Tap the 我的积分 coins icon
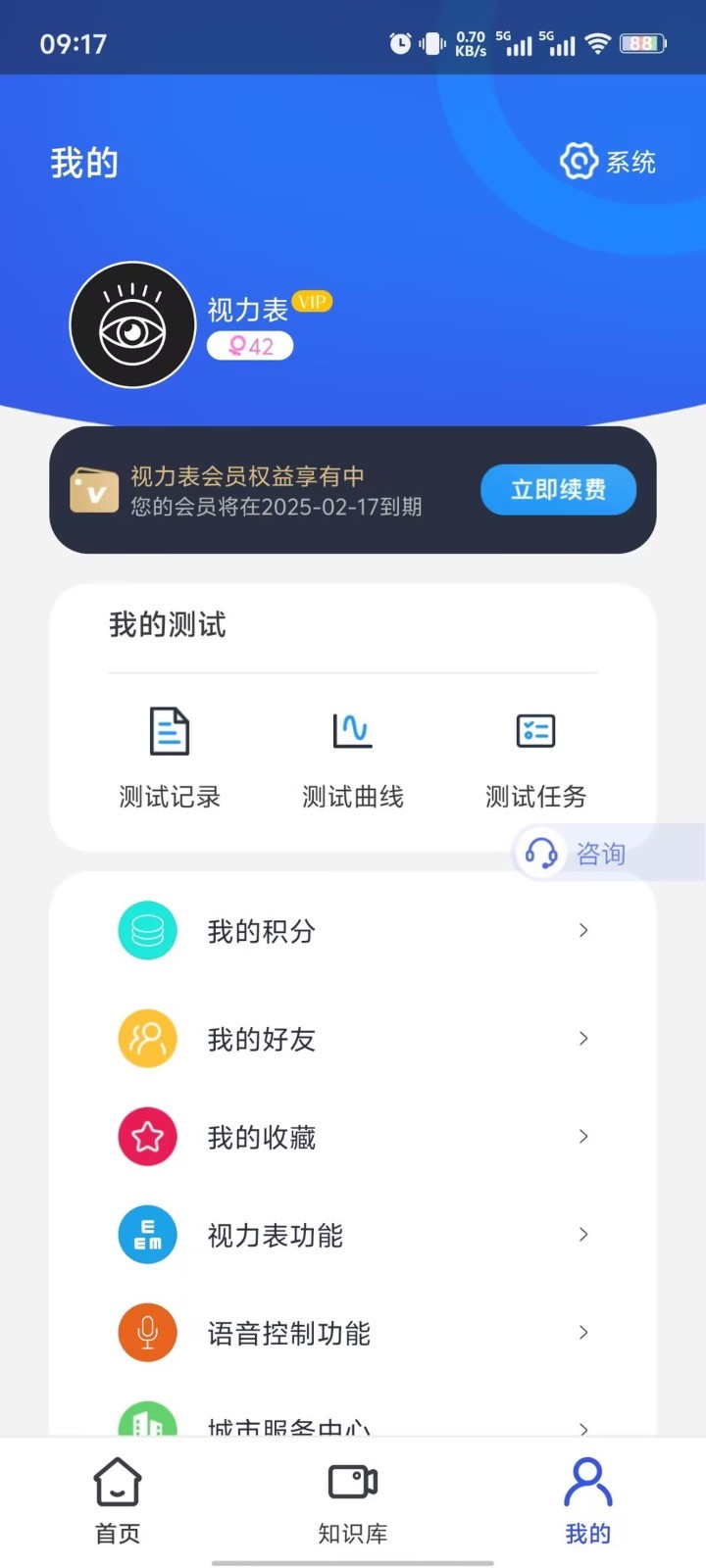The height and width of the screenshot is (1568, 706). (147, 930)
